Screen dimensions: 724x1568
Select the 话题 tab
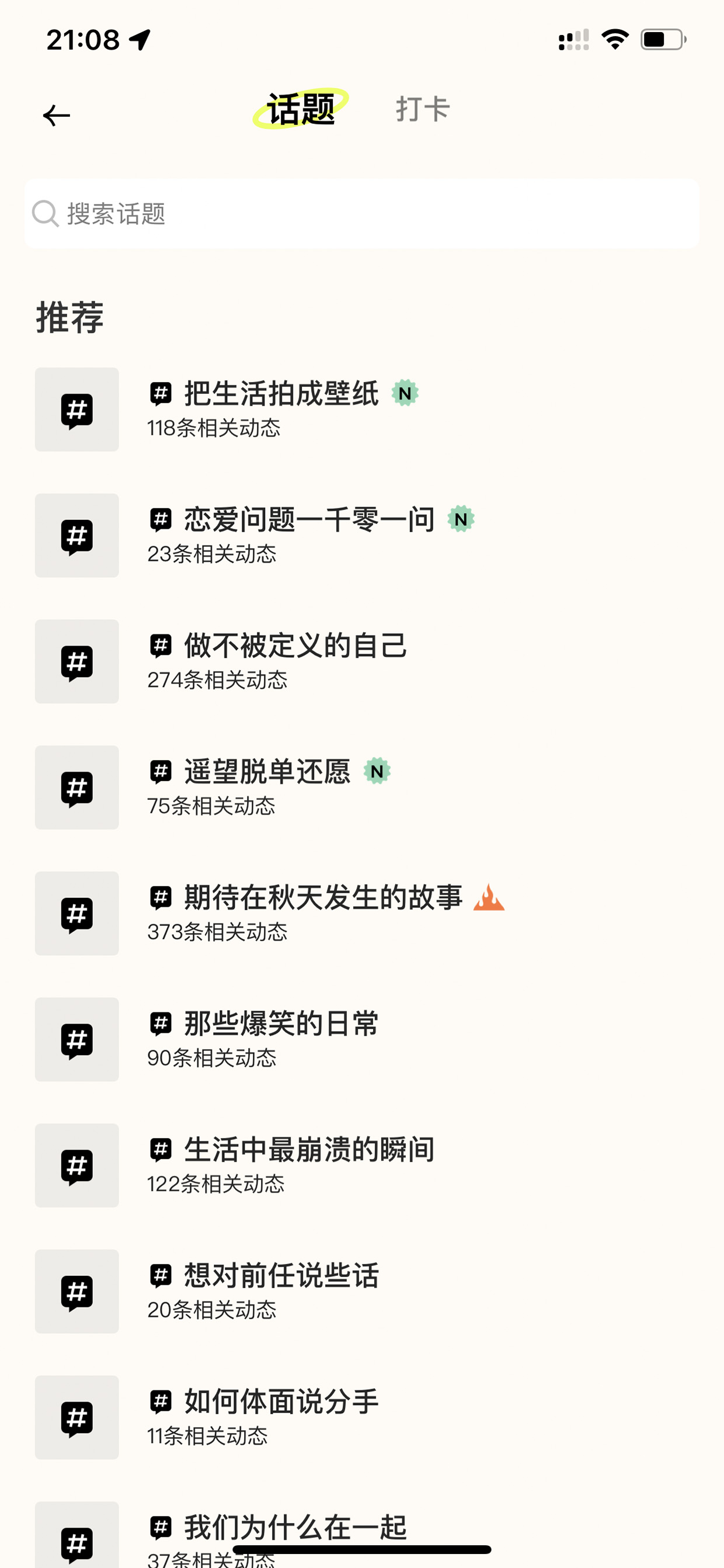point(301,110)
